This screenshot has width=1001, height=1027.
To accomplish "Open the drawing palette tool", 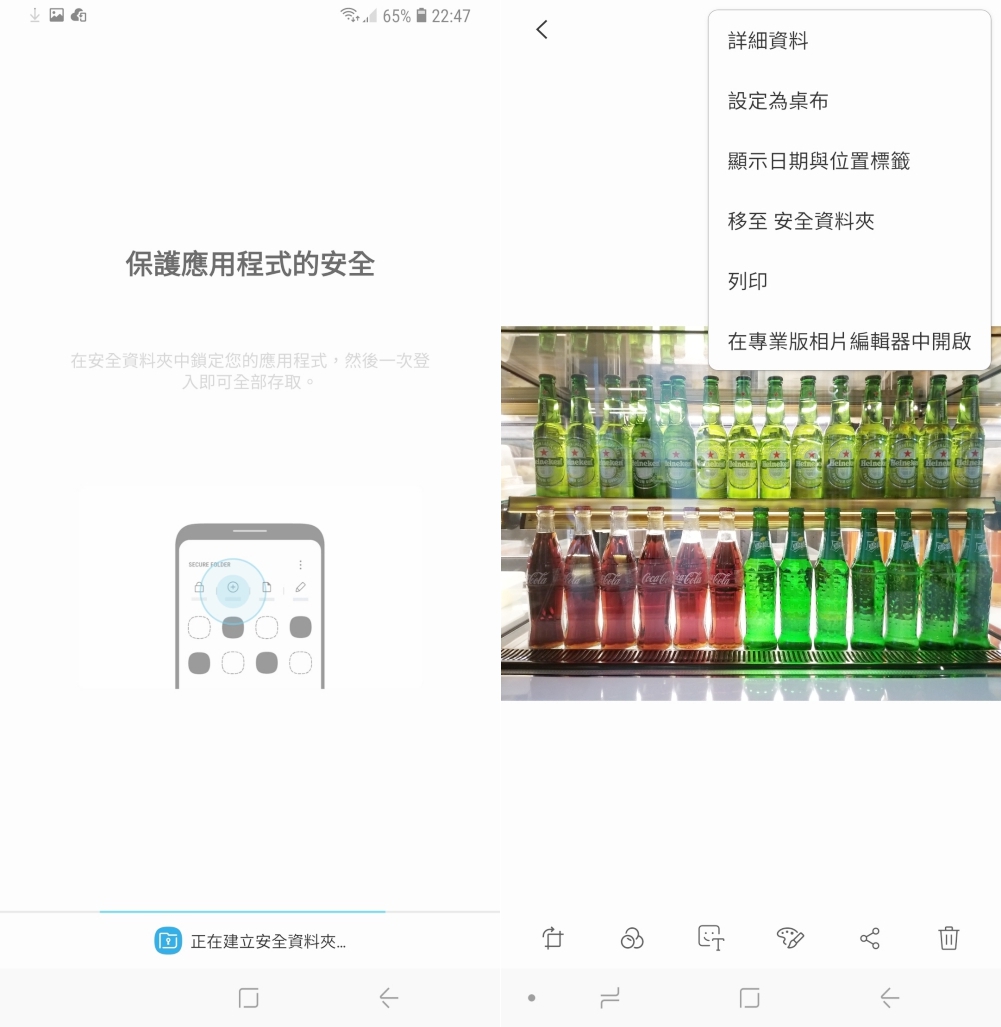I will pos(790,937).
